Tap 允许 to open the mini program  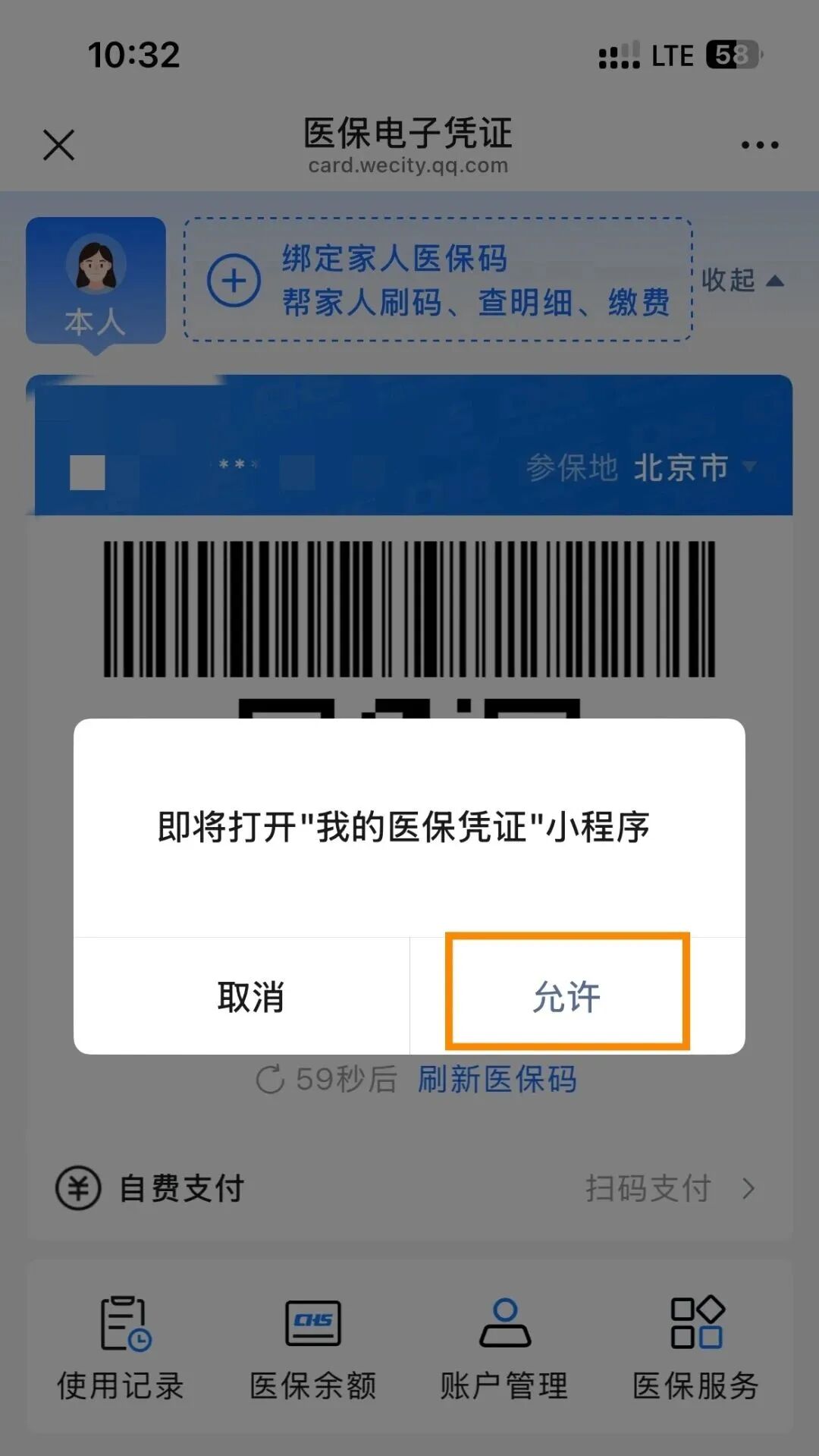(x=567, y=995)
